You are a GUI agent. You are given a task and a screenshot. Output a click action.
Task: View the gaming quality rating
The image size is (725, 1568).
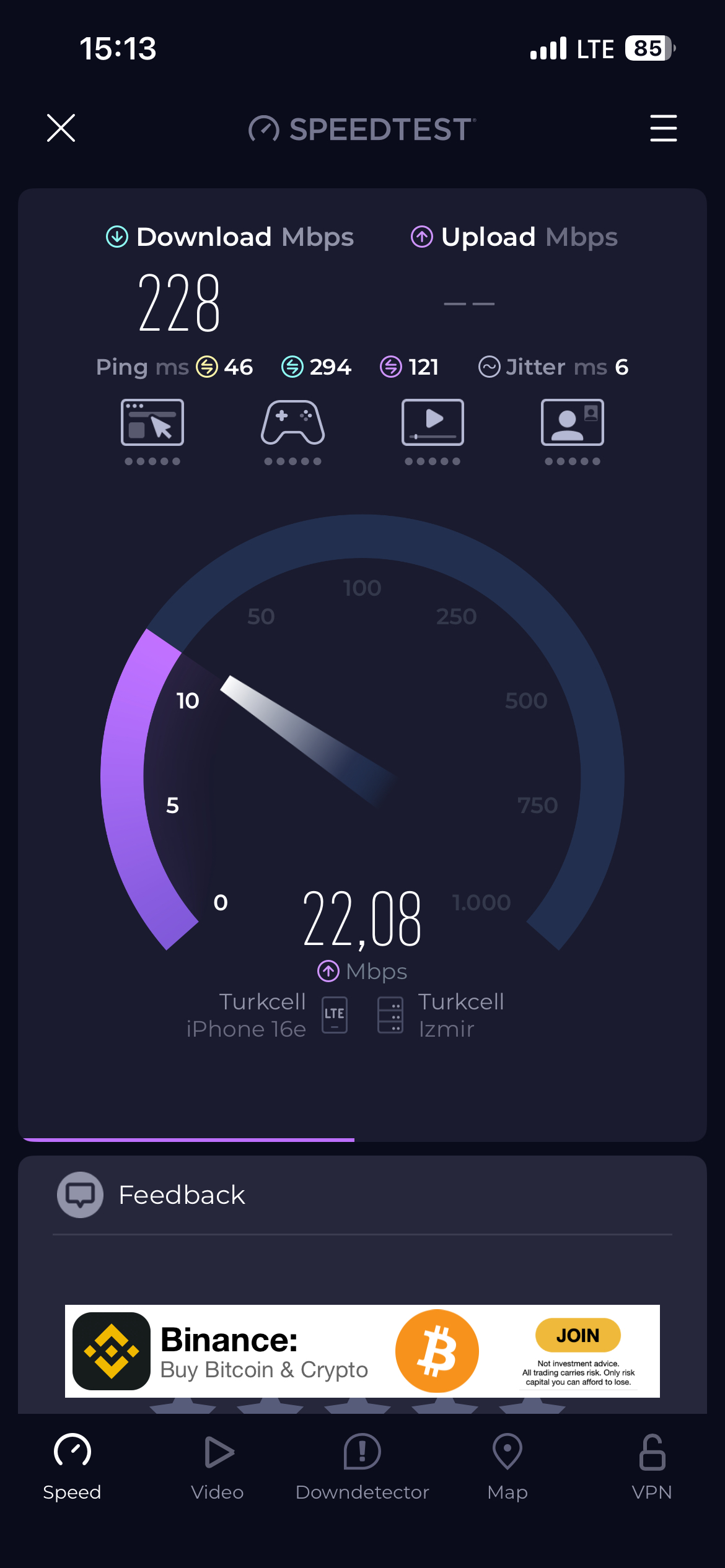pyautogui.click(x=292, y=432)
